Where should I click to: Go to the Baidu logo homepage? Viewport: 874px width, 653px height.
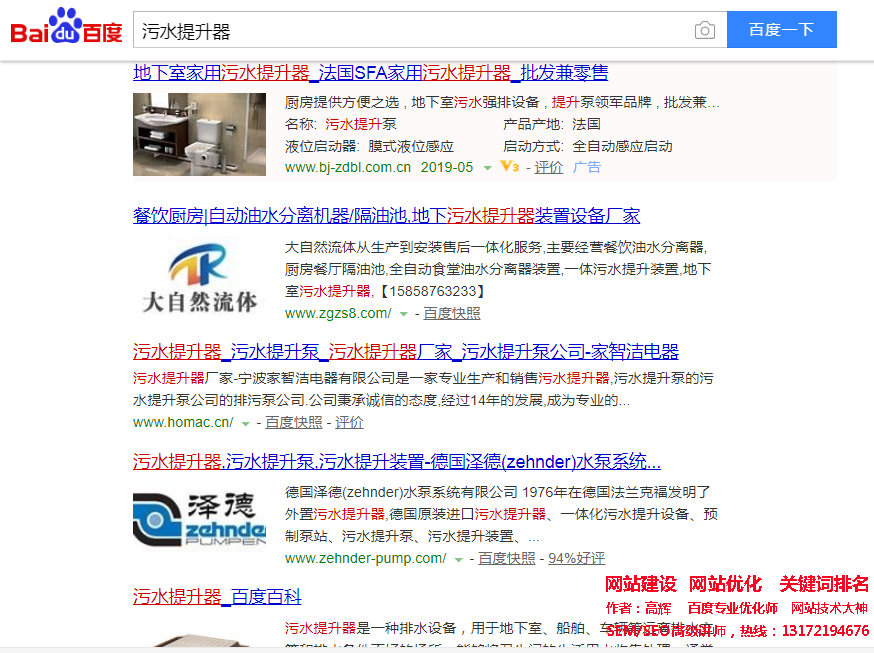[67, 30]
